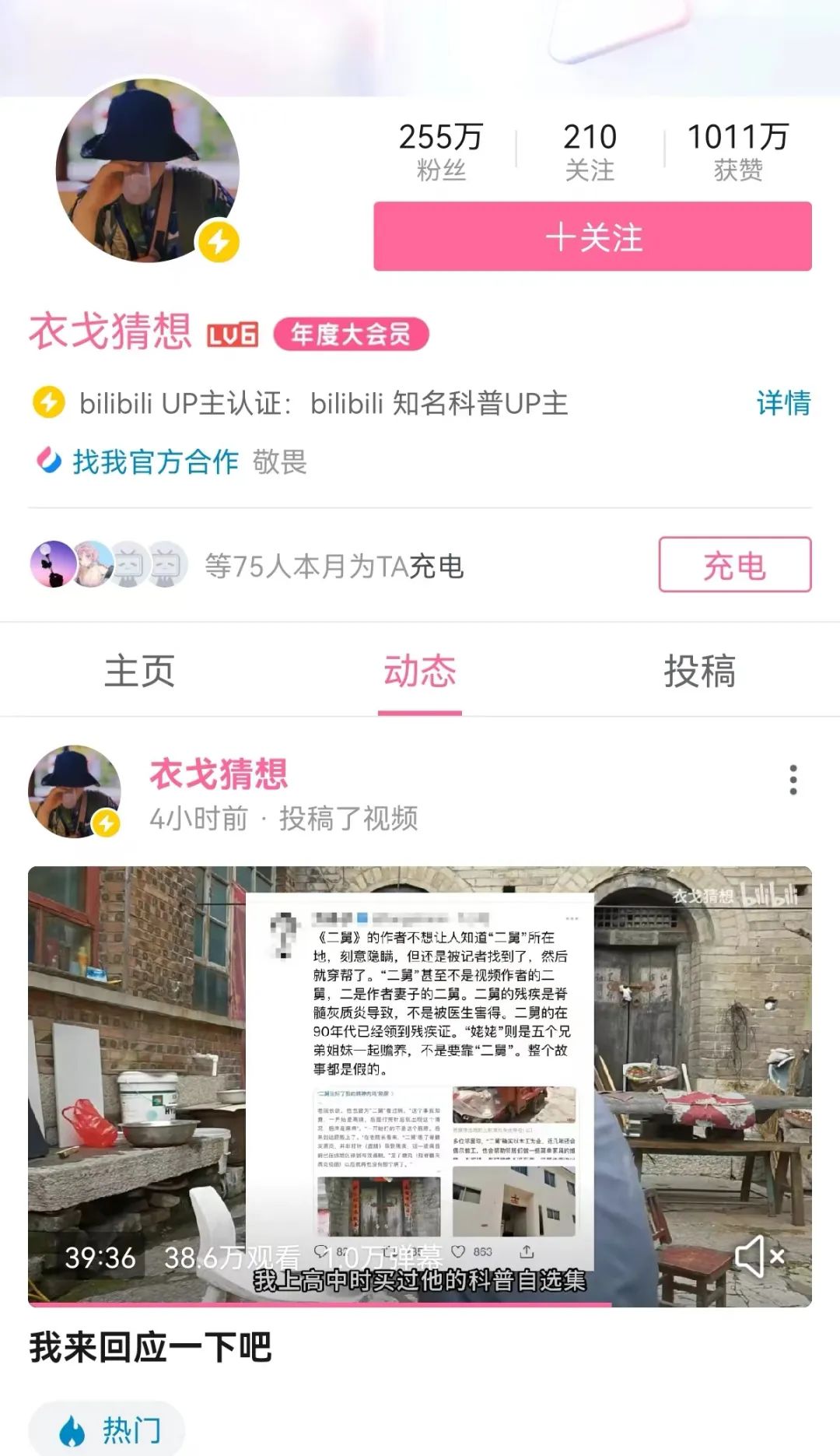Open the 热门 tag chip
This screenshot has width=840, height=1456.
coord(107,1430)
